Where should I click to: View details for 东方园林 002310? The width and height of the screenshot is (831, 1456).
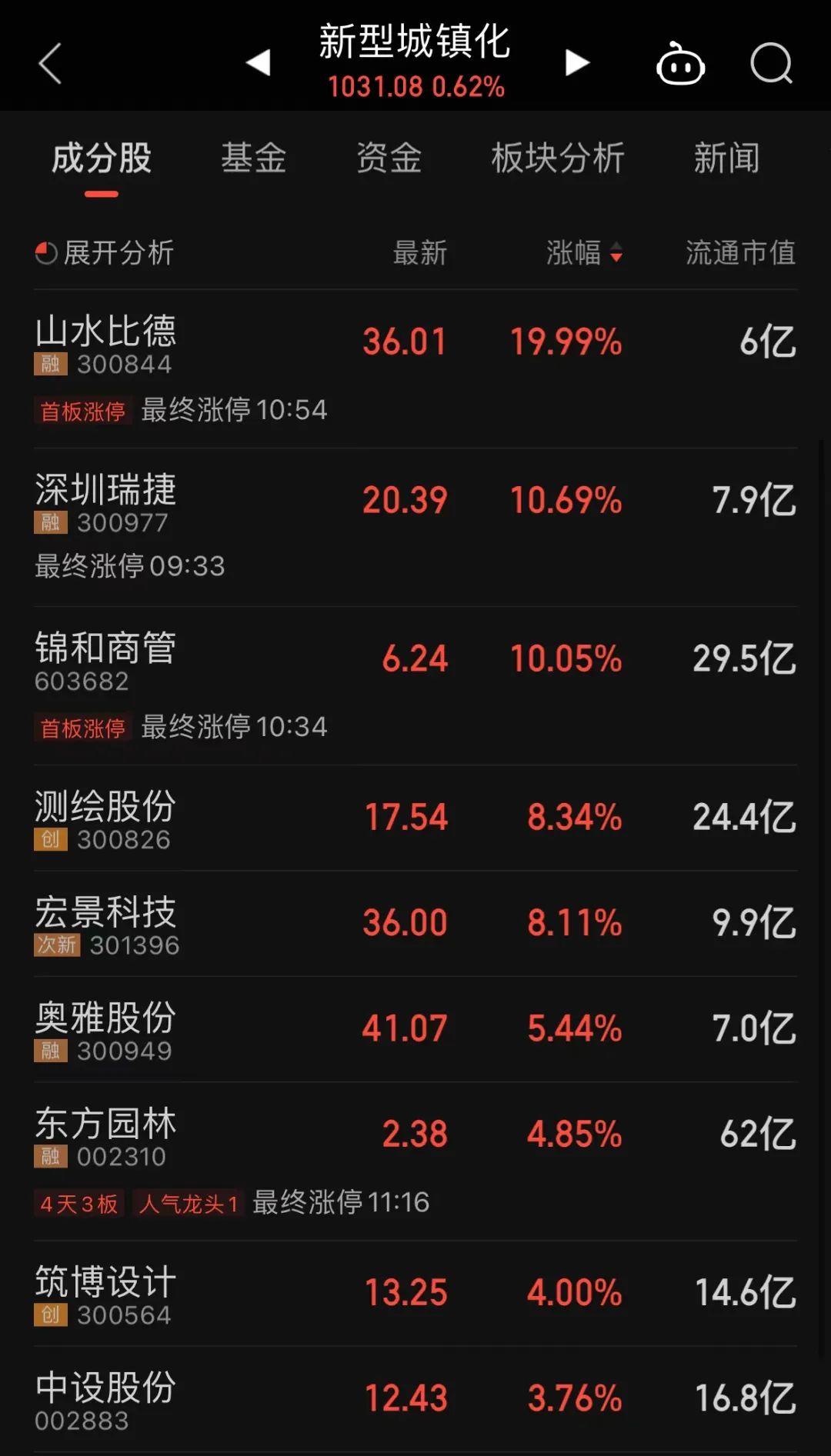pyautogui.click(x=106, y=1135)
